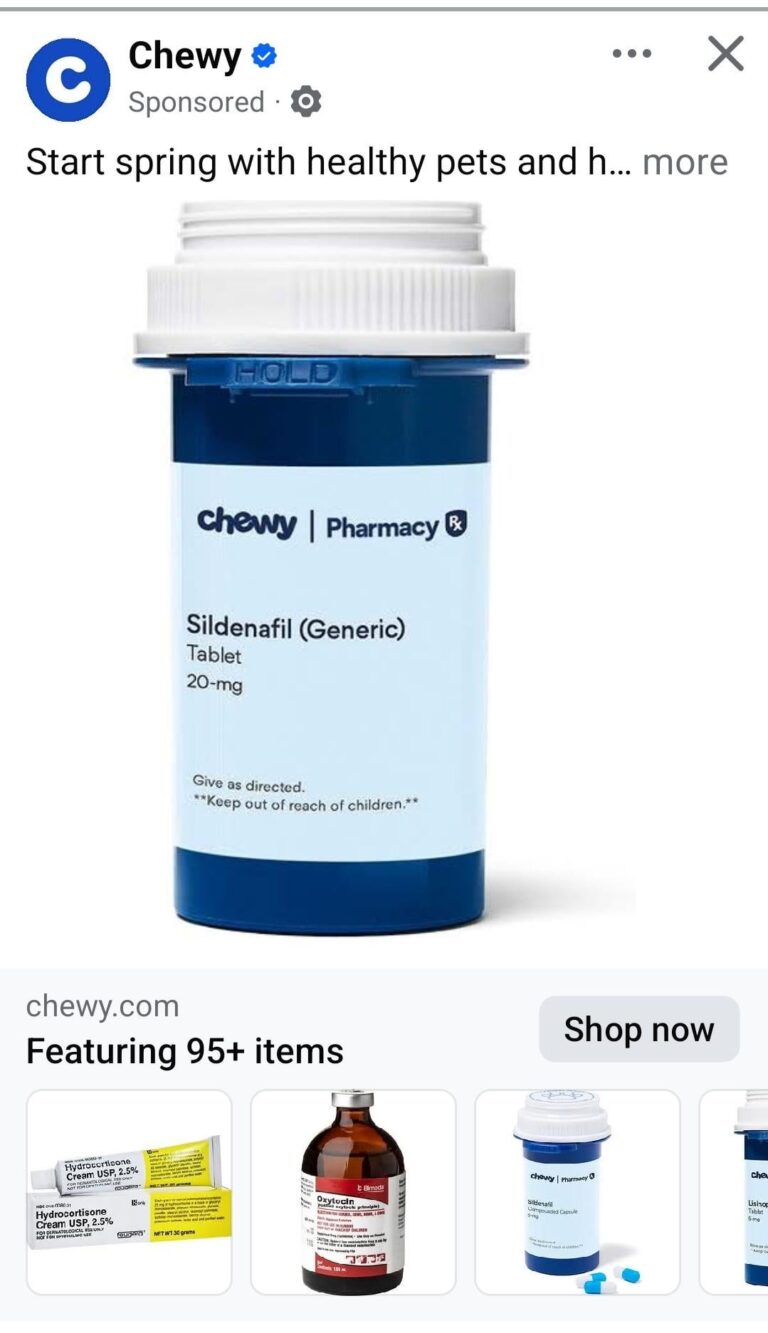Viewport: 768px width, 1333px height.
Task: Expand the caption with 'more'
Action: tap(684, 162)
